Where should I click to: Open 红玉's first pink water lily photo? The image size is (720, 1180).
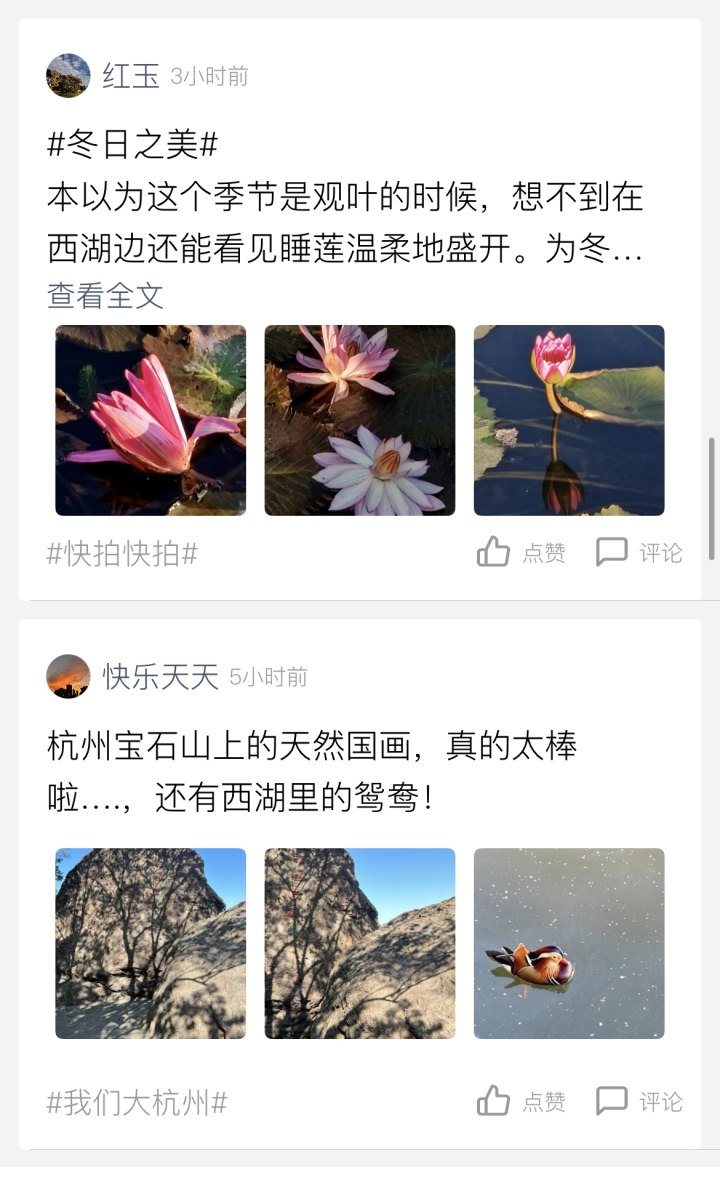[150, 420]
